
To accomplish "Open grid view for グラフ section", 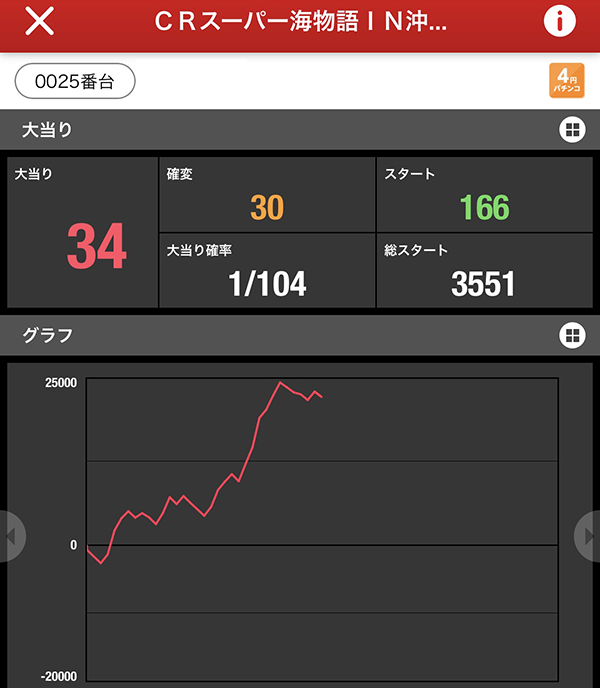I will point(571,335).
